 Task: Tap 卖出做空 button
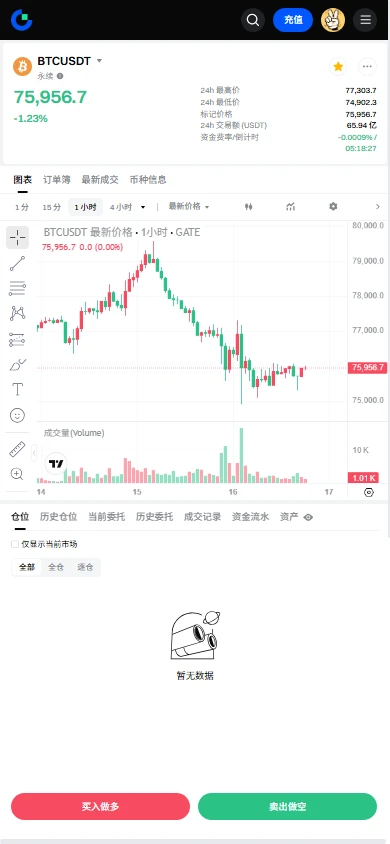[x=288, y=806]
